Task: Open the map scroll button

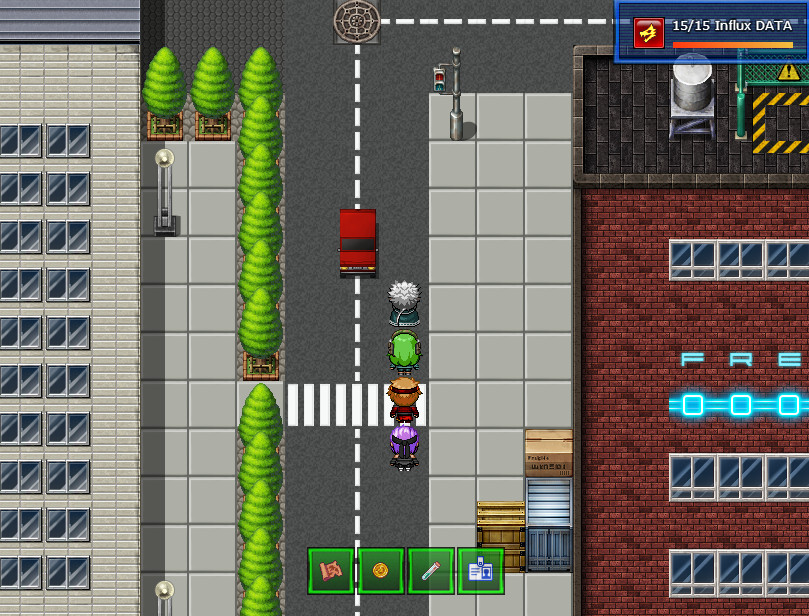Action: (x=331, y=571)
